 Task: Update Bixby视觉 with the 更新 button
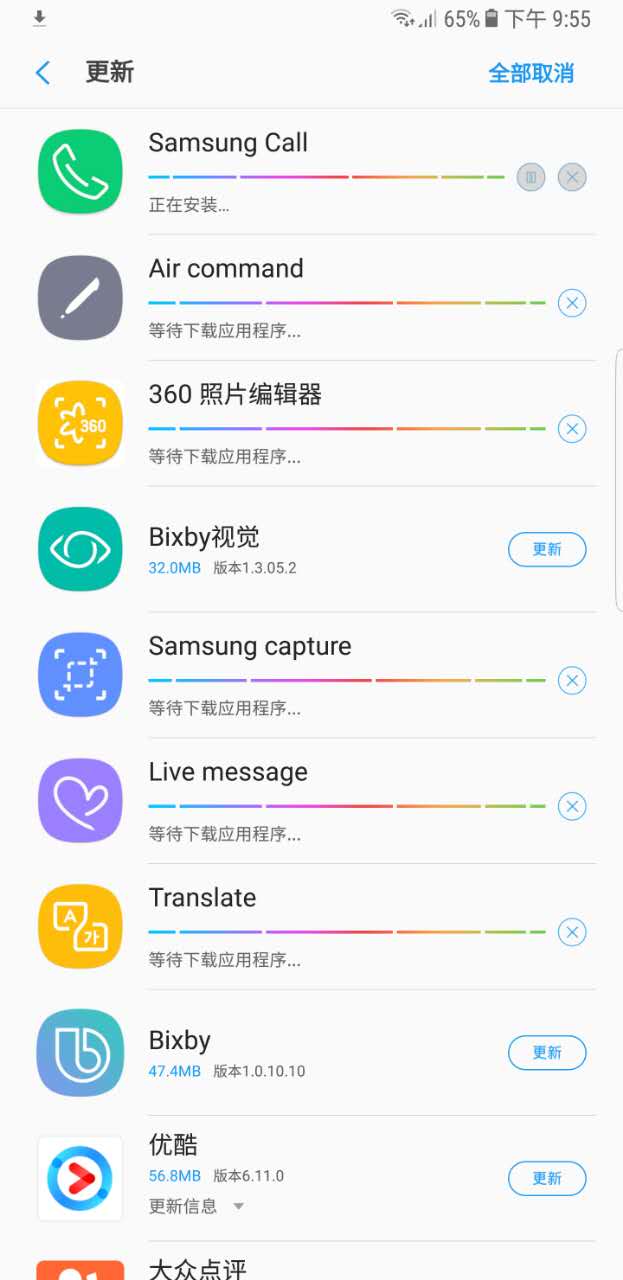click(547, 549)
